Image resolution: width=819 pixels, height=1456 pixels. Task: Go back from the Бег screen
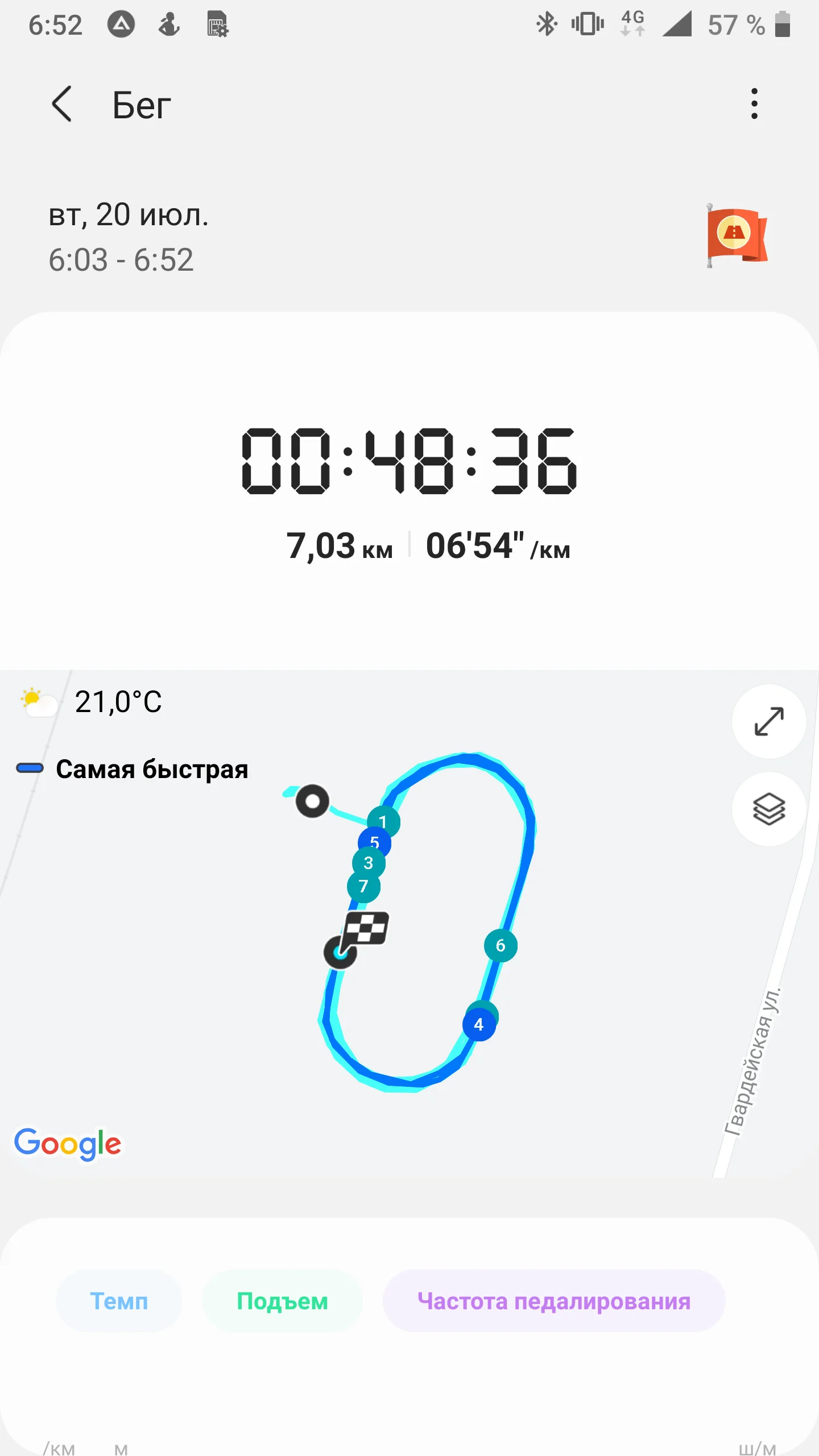pyautogui.click(x=62, y=104)
